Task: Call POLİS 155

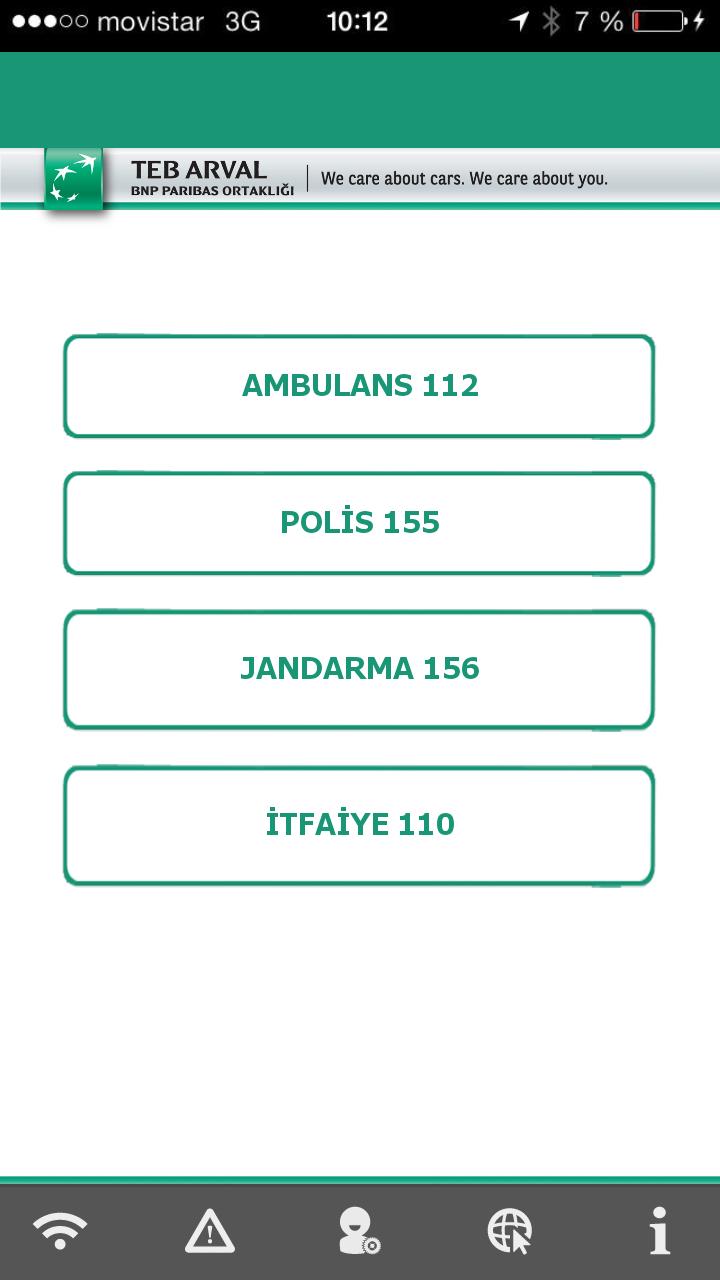Action: pyautogui.click(x=359, y=523)
